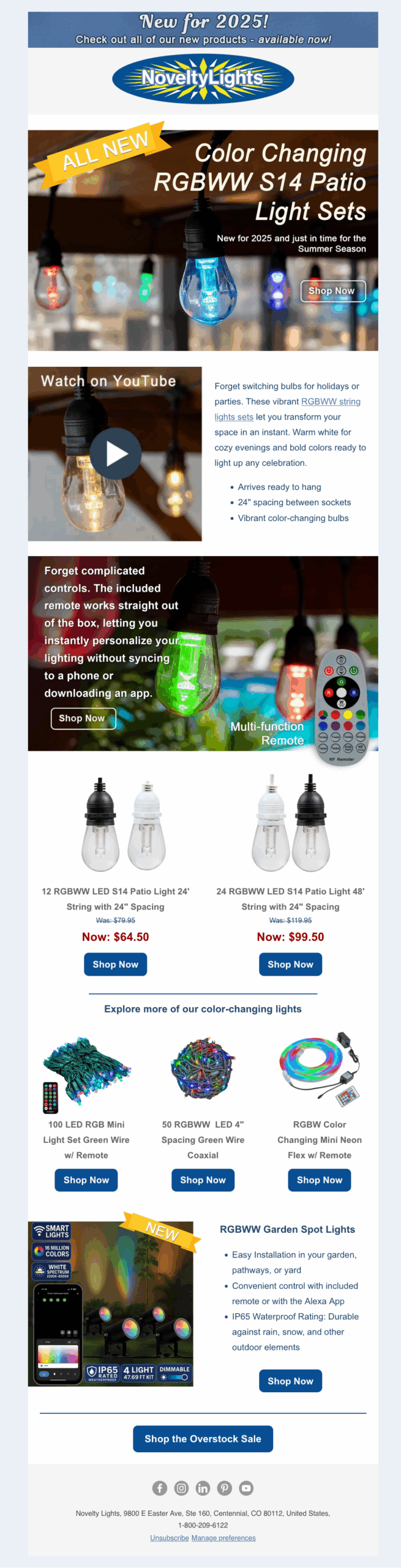Shop the 24 RGBWW LED S14 48' string
Image resolution: width=401 pixels, height=1568 pixels.
290,964
